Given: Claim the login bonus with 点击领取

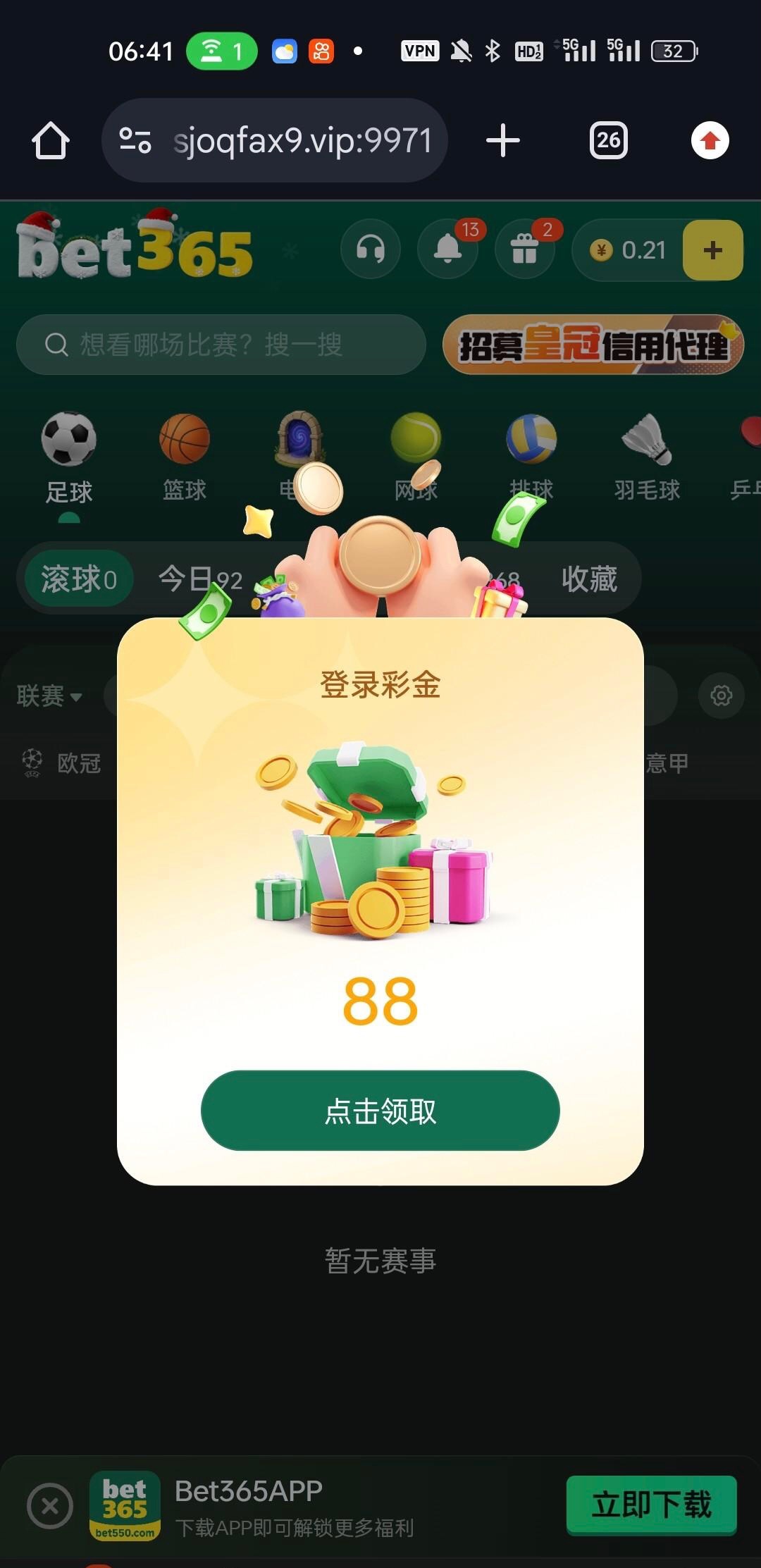Looking at the screenshot, I should click(380, 1110).
